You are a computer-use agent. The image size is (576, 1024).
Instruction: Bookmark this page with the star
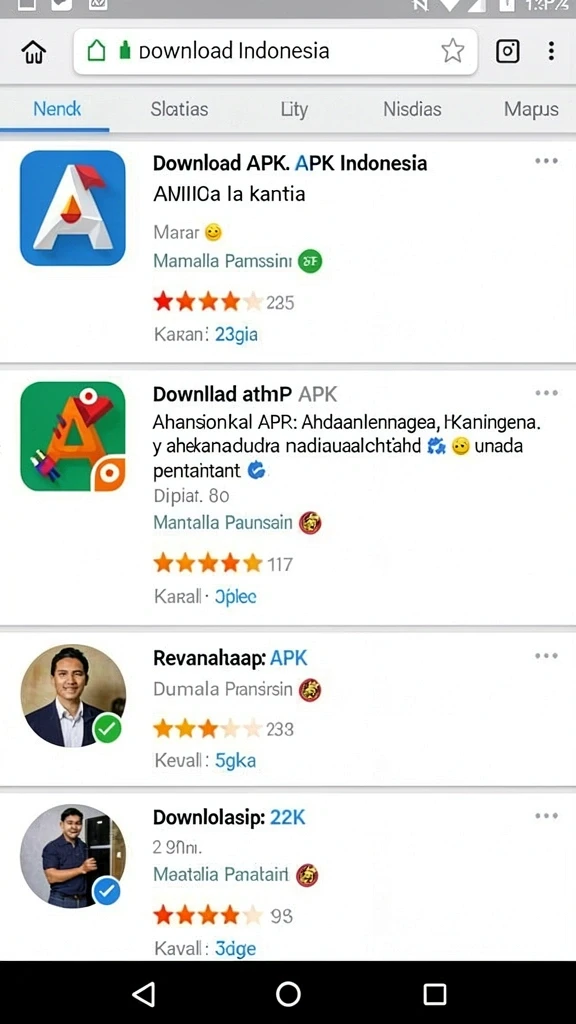coord(452,51)
